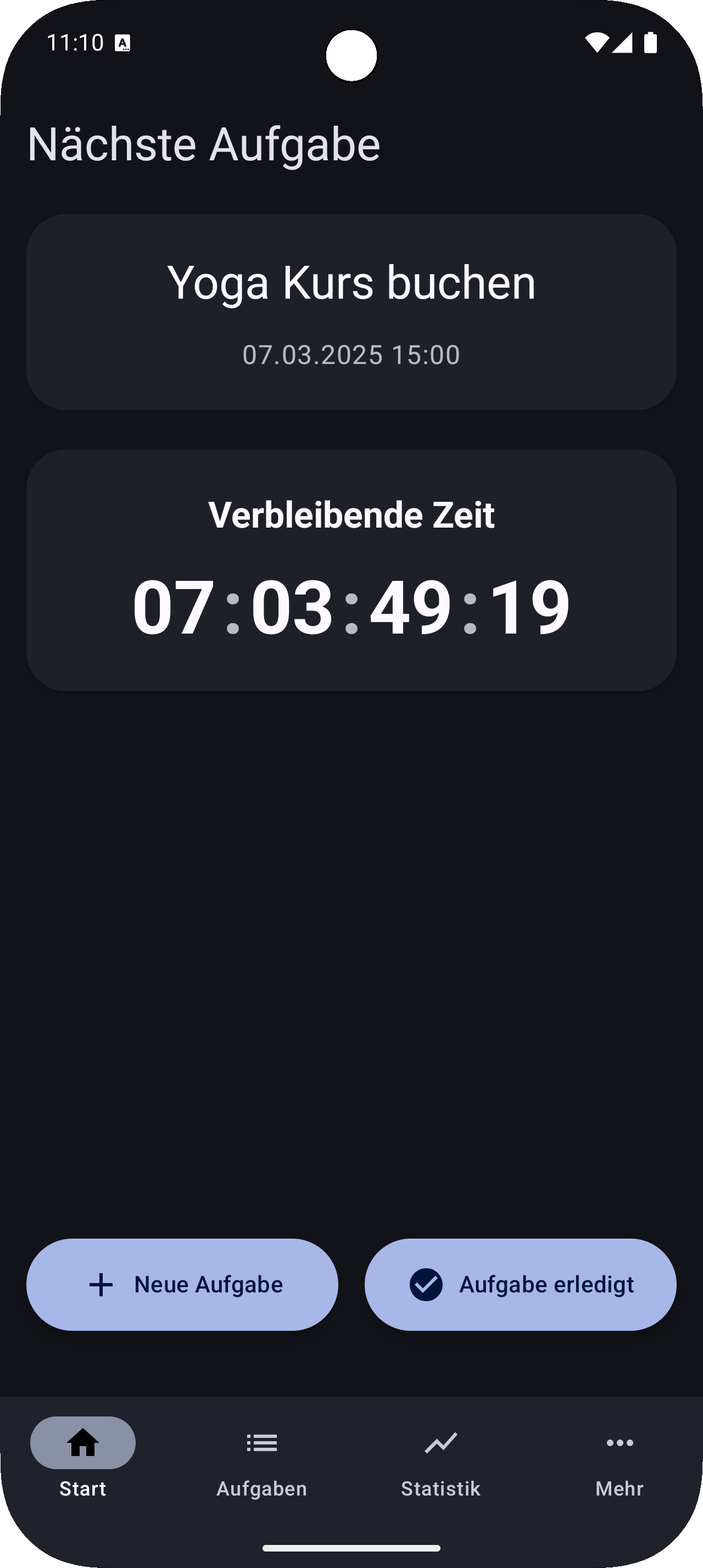
Task: Select the home icon in the navigation bar
Action: 82,1443
